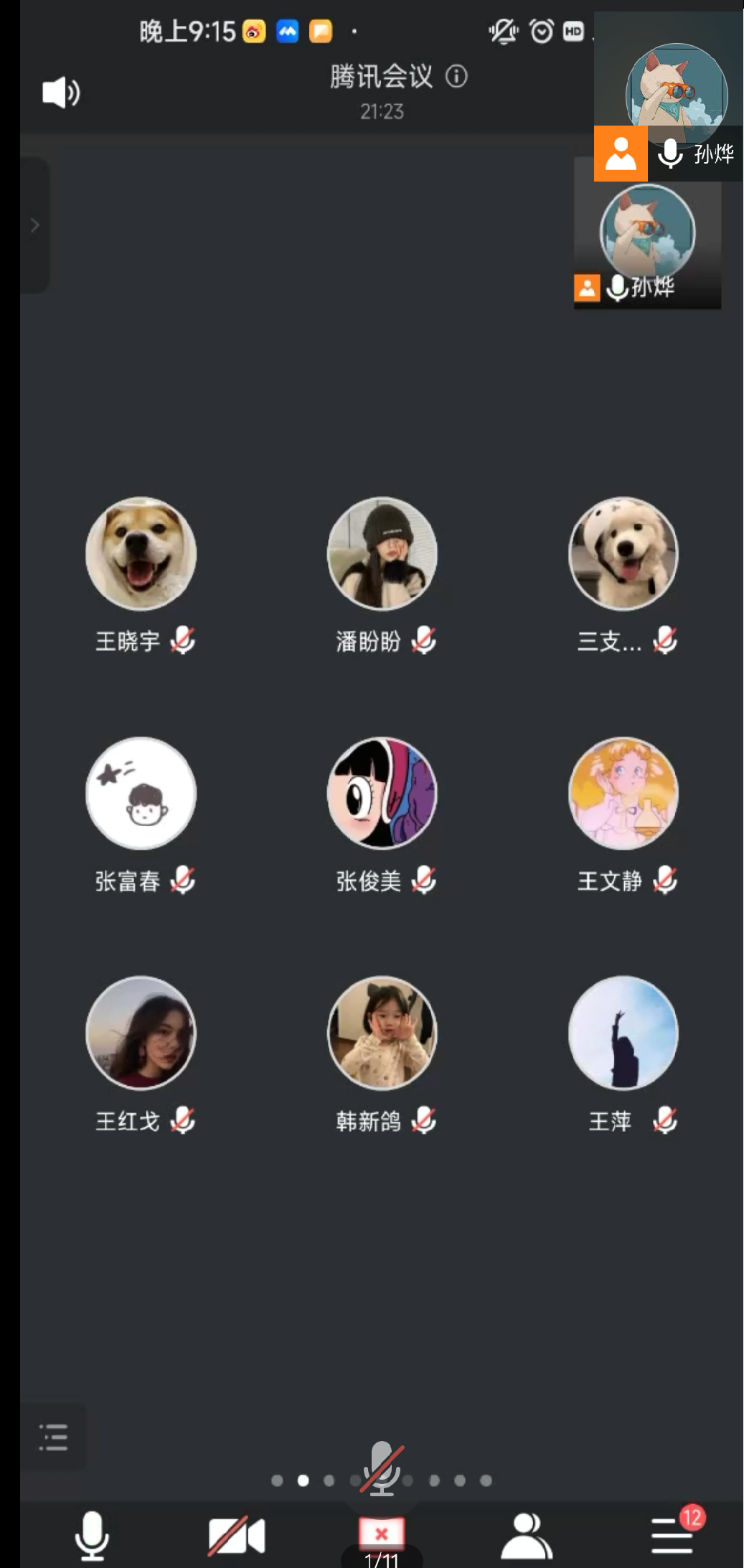Image resolution: width=744 pixels, height=1568 pixels.
Task: Select participant 王文静
Action: (x=623, y=794)
